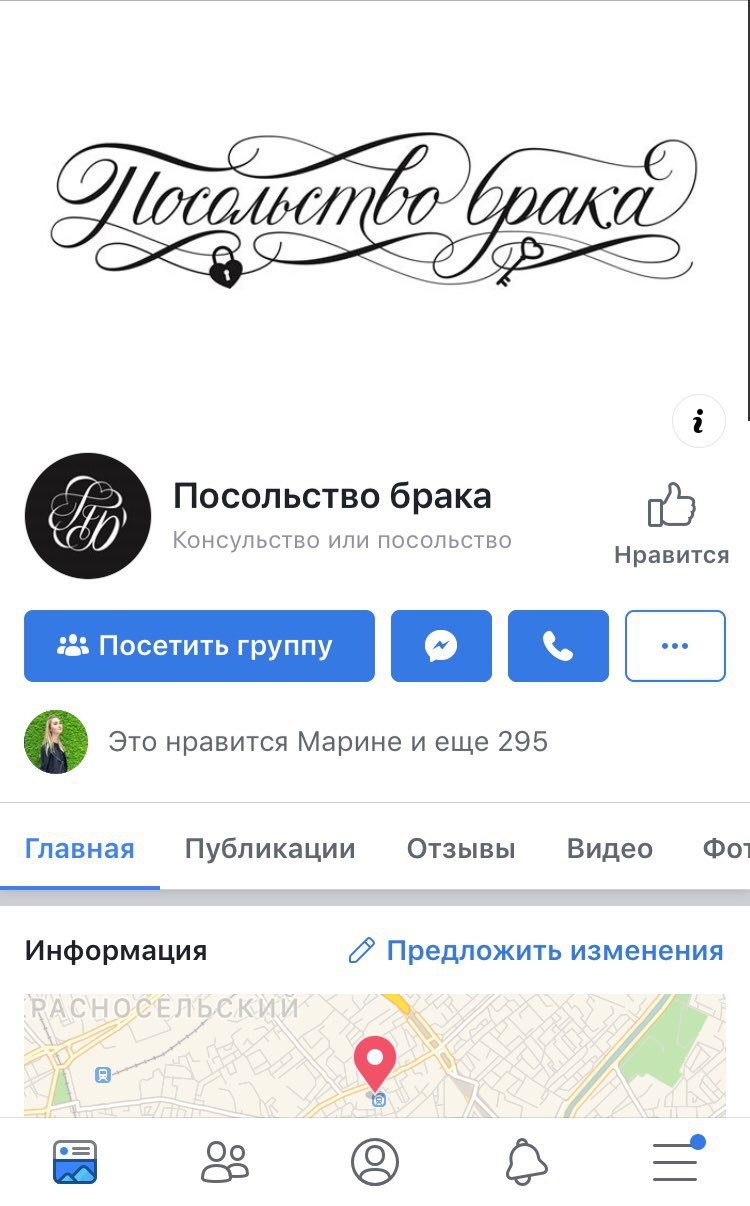Open the three-dot more options button

tap(675, 646)
